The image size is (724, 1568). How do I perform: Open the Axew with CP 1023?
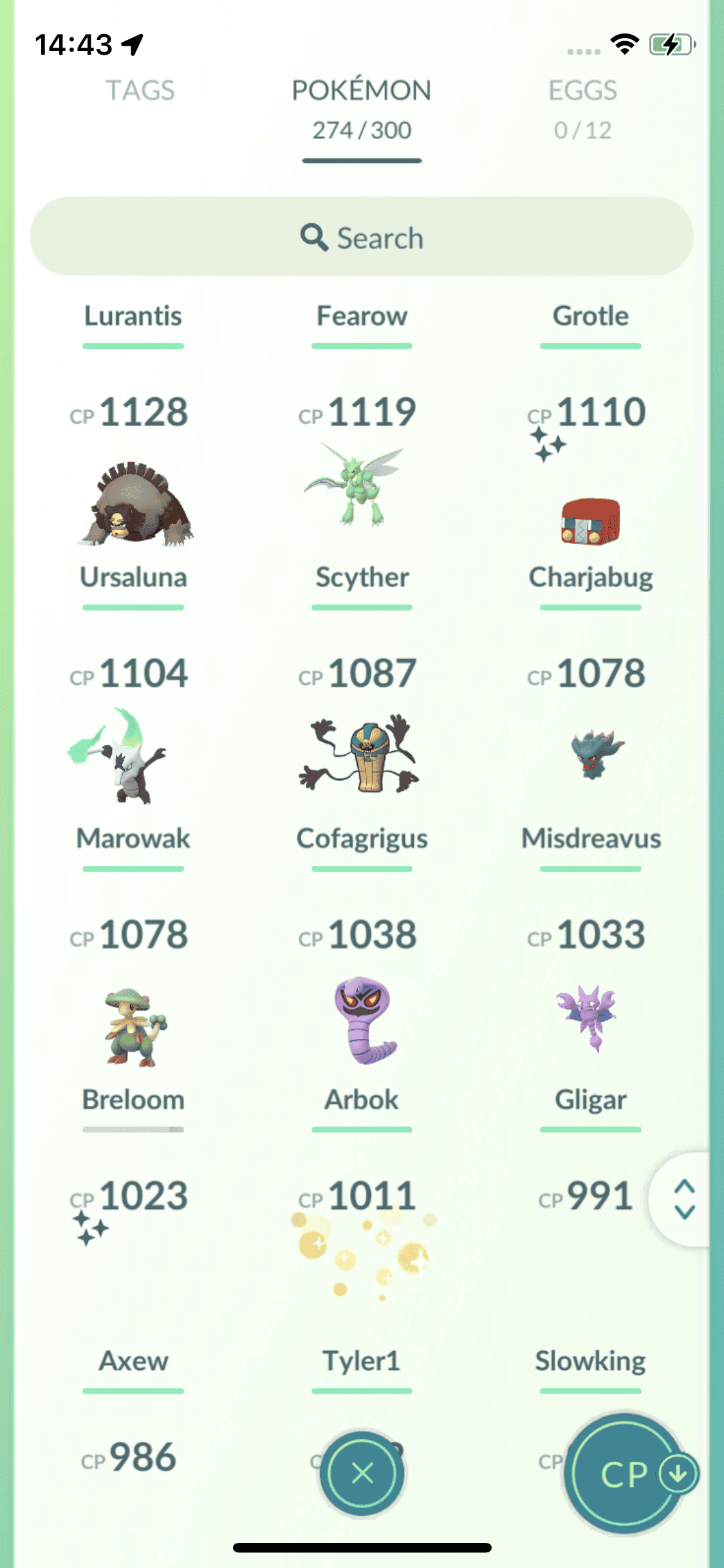[x=134, y=1281]
